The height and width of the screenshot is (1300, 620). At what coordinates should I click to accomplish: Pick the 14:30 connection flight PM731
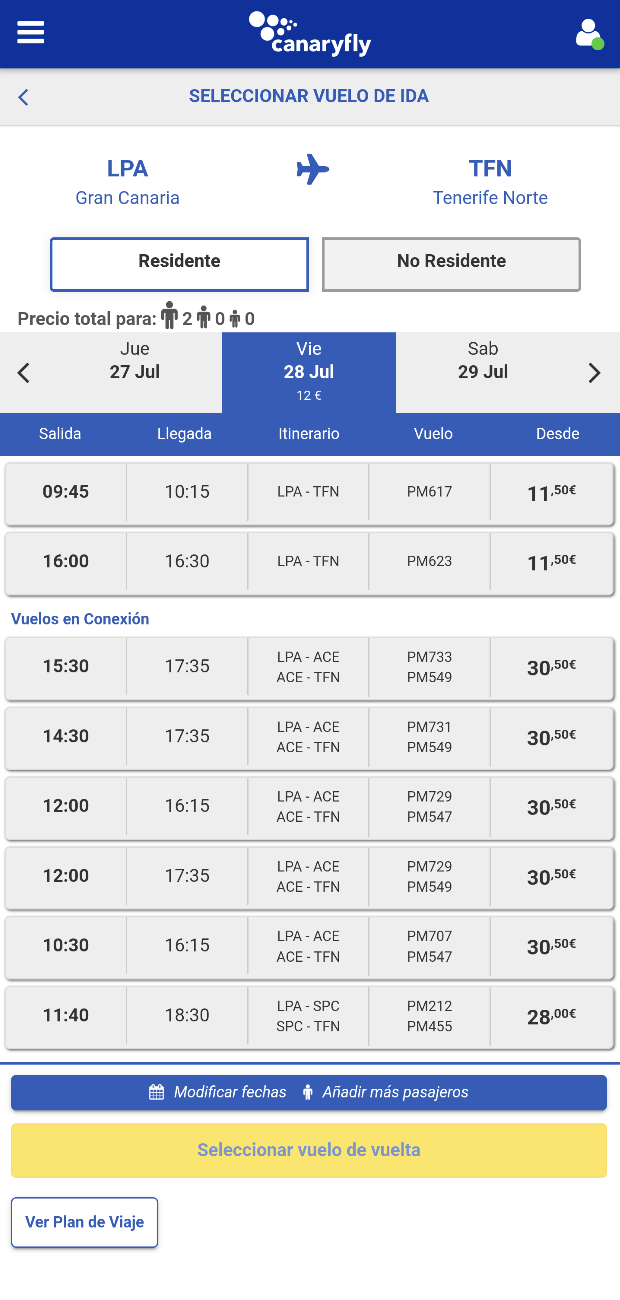(x=309, y=737)
